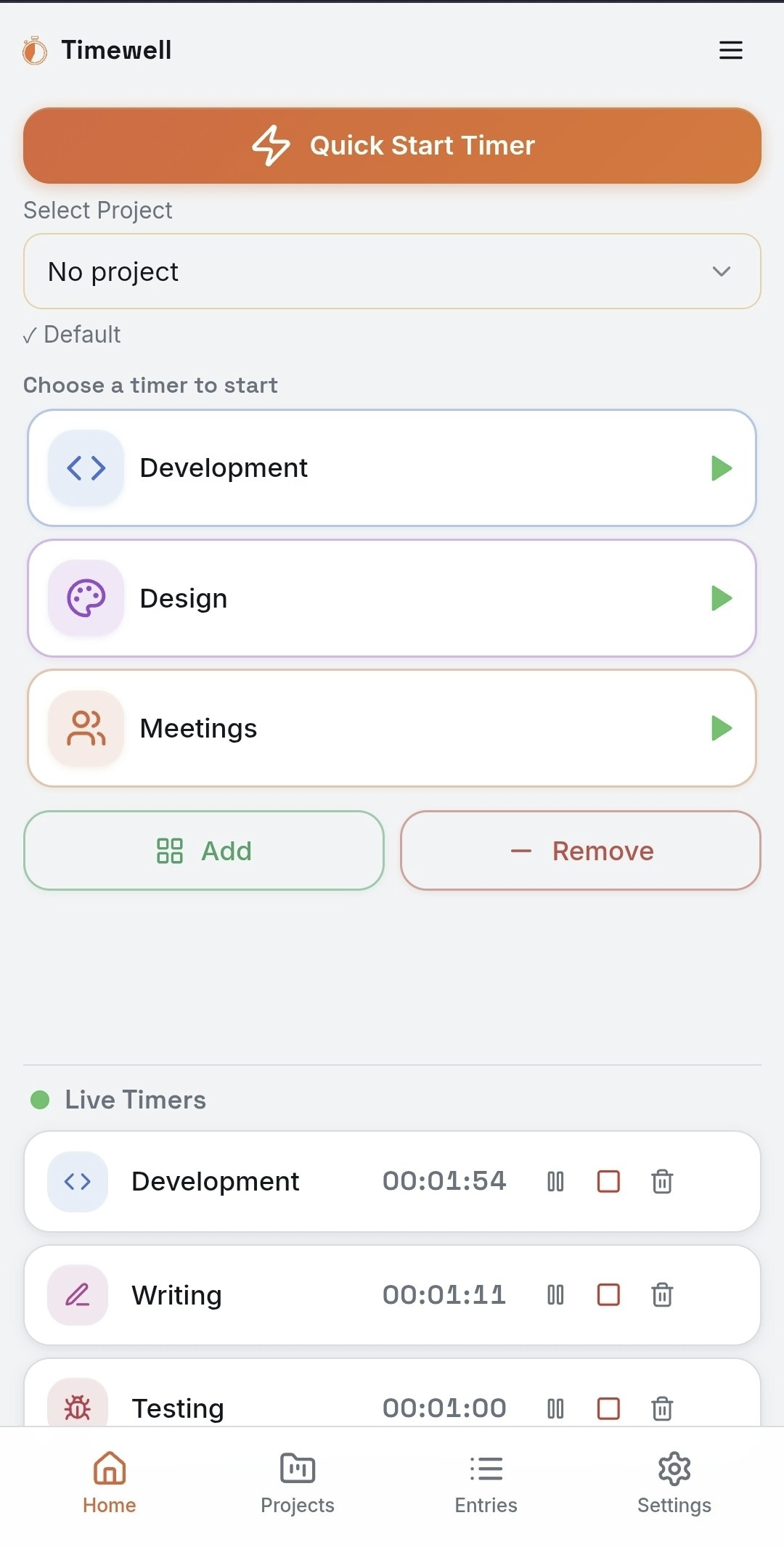784x1547 pixels.
Task: Select the Meetings people icon
Action: tap(85, 727)
